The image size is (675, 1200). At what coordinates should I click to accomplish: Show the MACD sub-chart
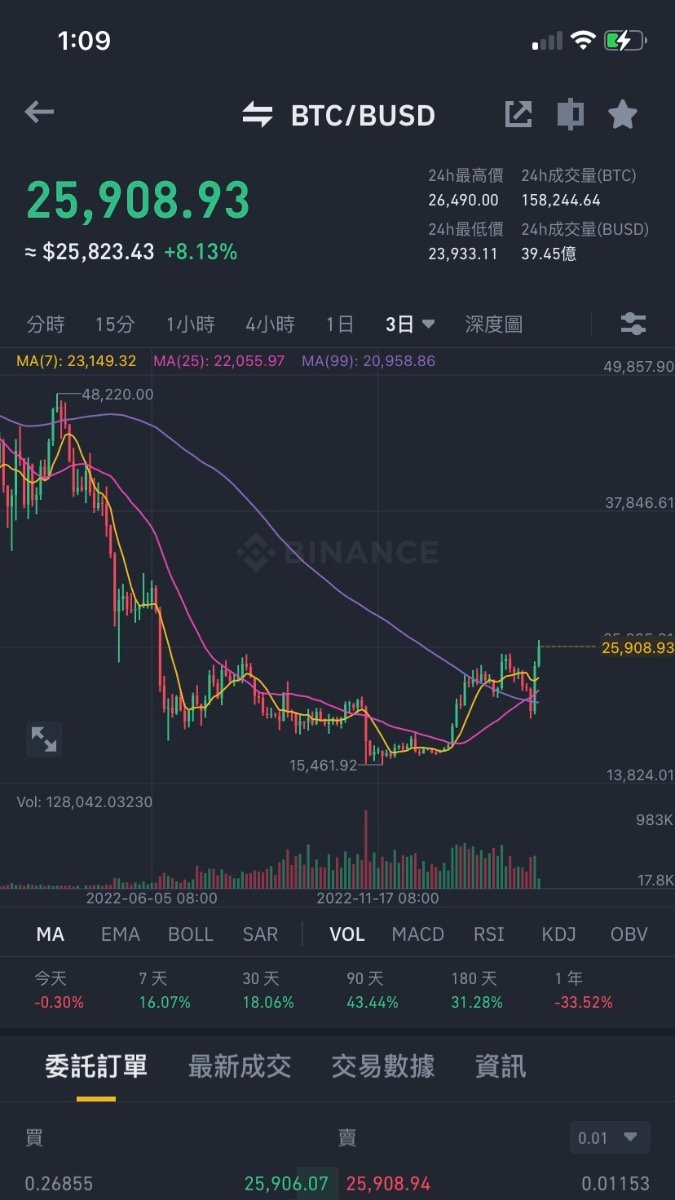[x=418, y=934]
